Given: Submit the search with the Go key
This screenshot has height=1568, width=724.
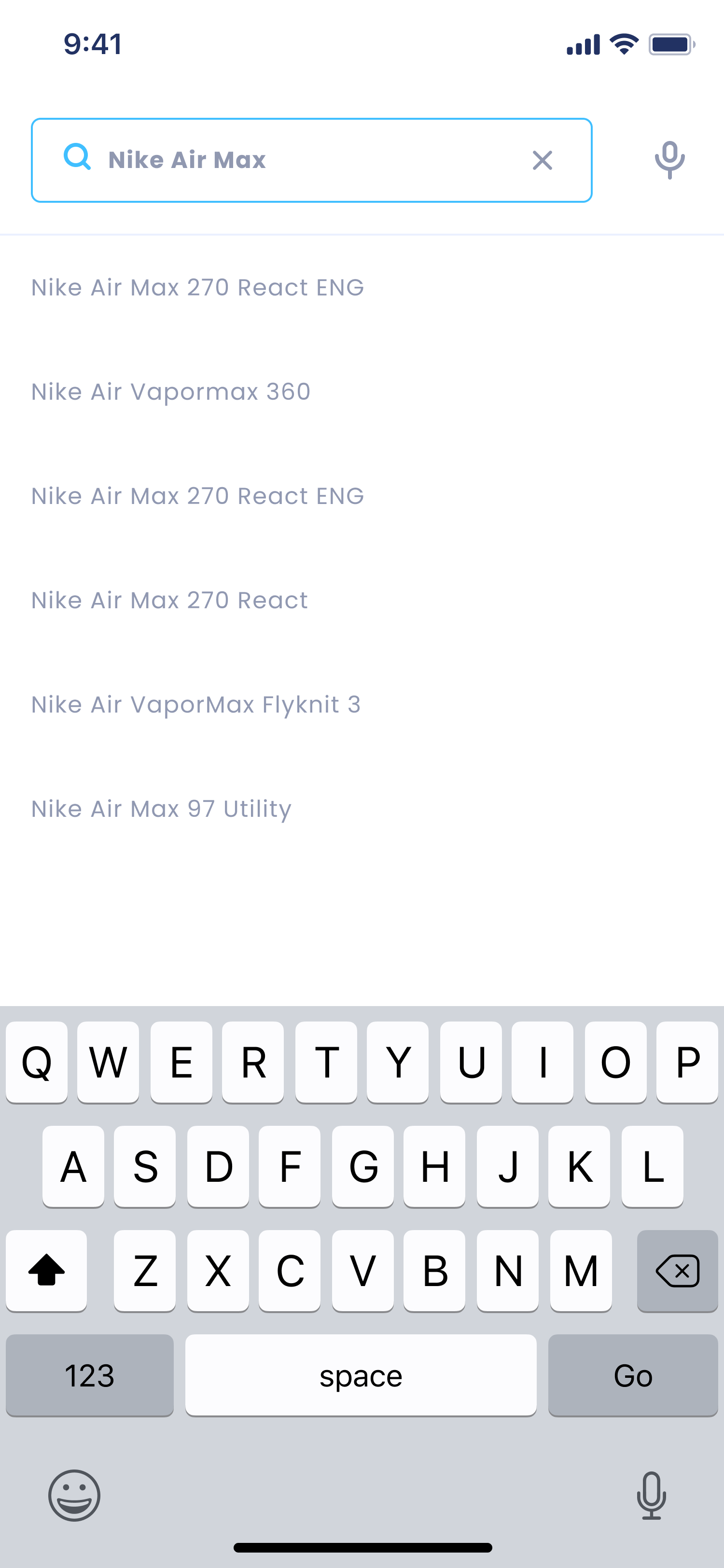Looking at the screenshot, I should tap(633, 1376).
